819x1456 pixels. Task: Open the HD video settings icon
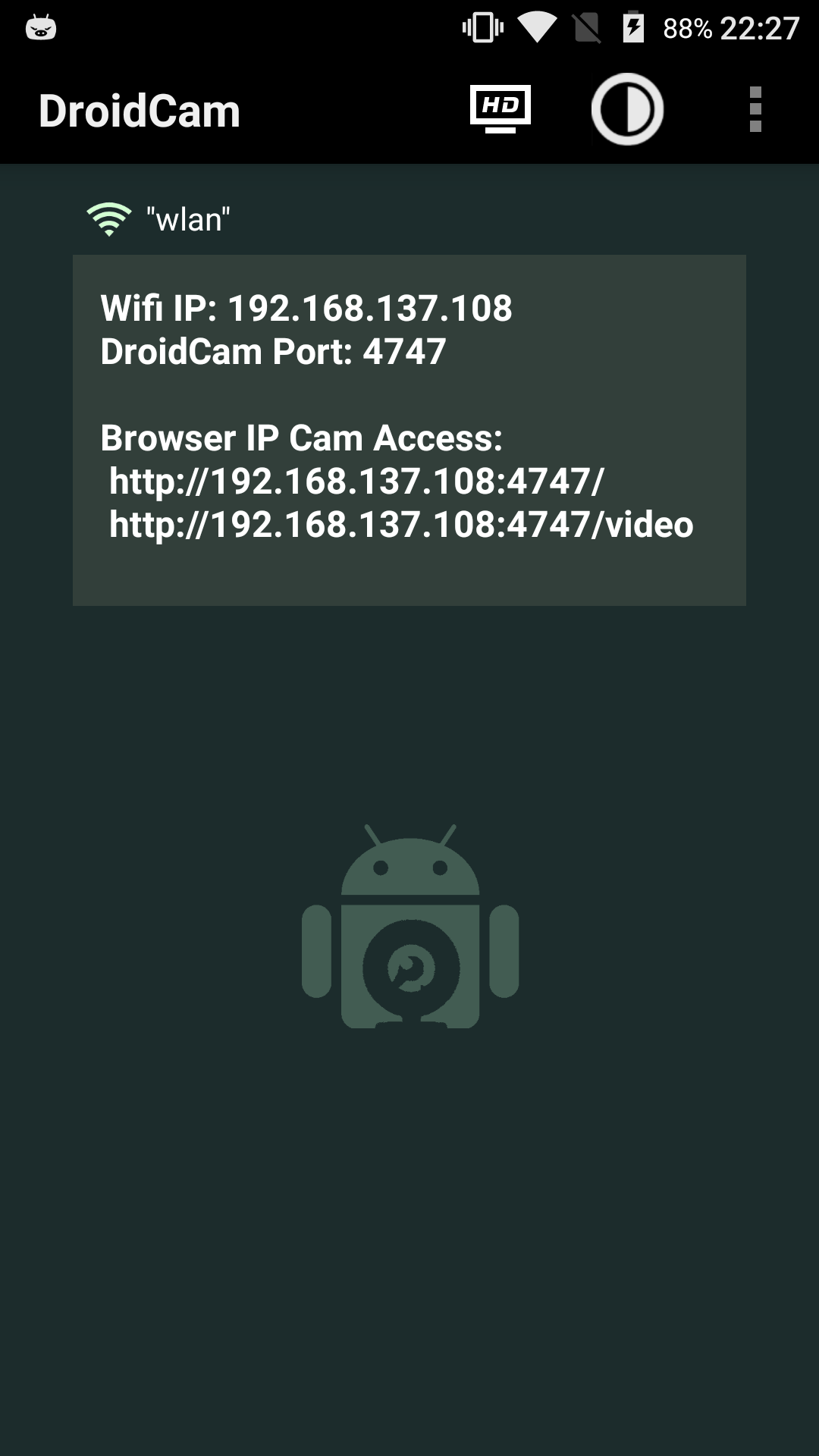499,108
